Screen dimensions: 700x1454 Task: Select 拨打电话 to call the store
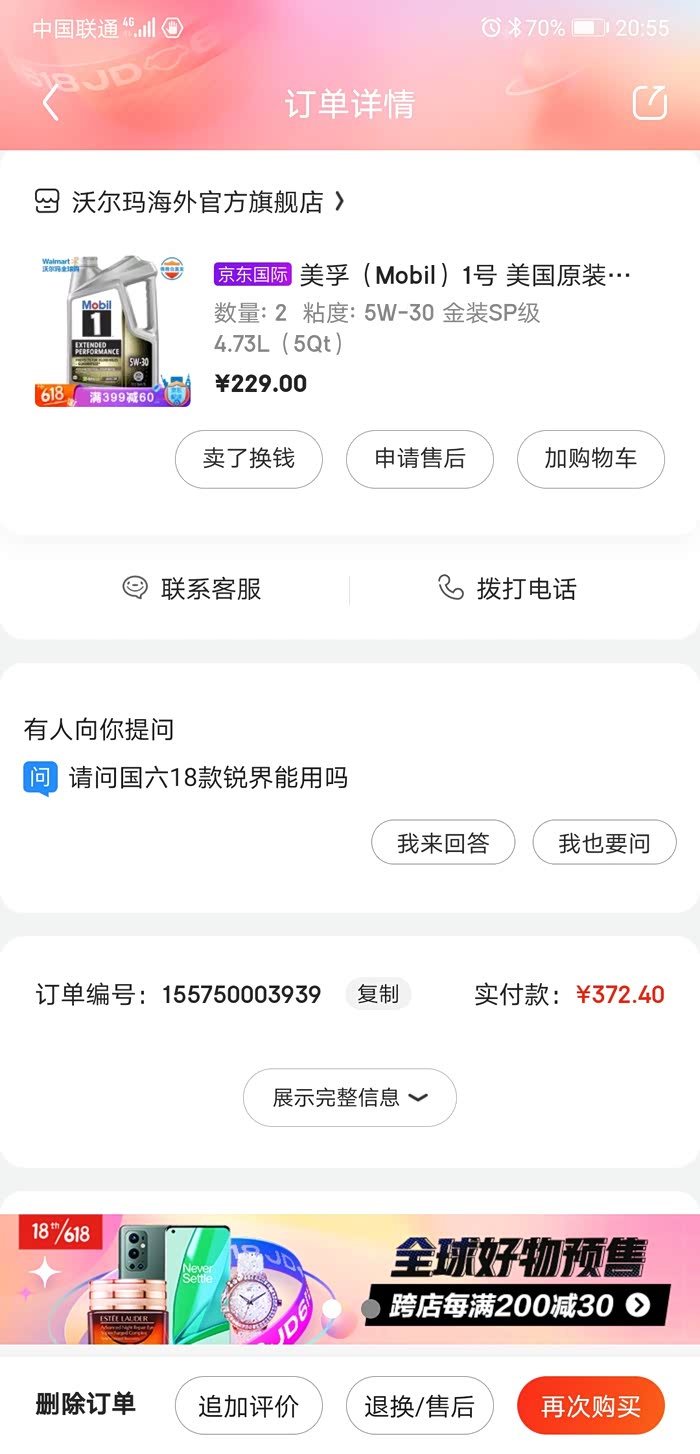507,589
